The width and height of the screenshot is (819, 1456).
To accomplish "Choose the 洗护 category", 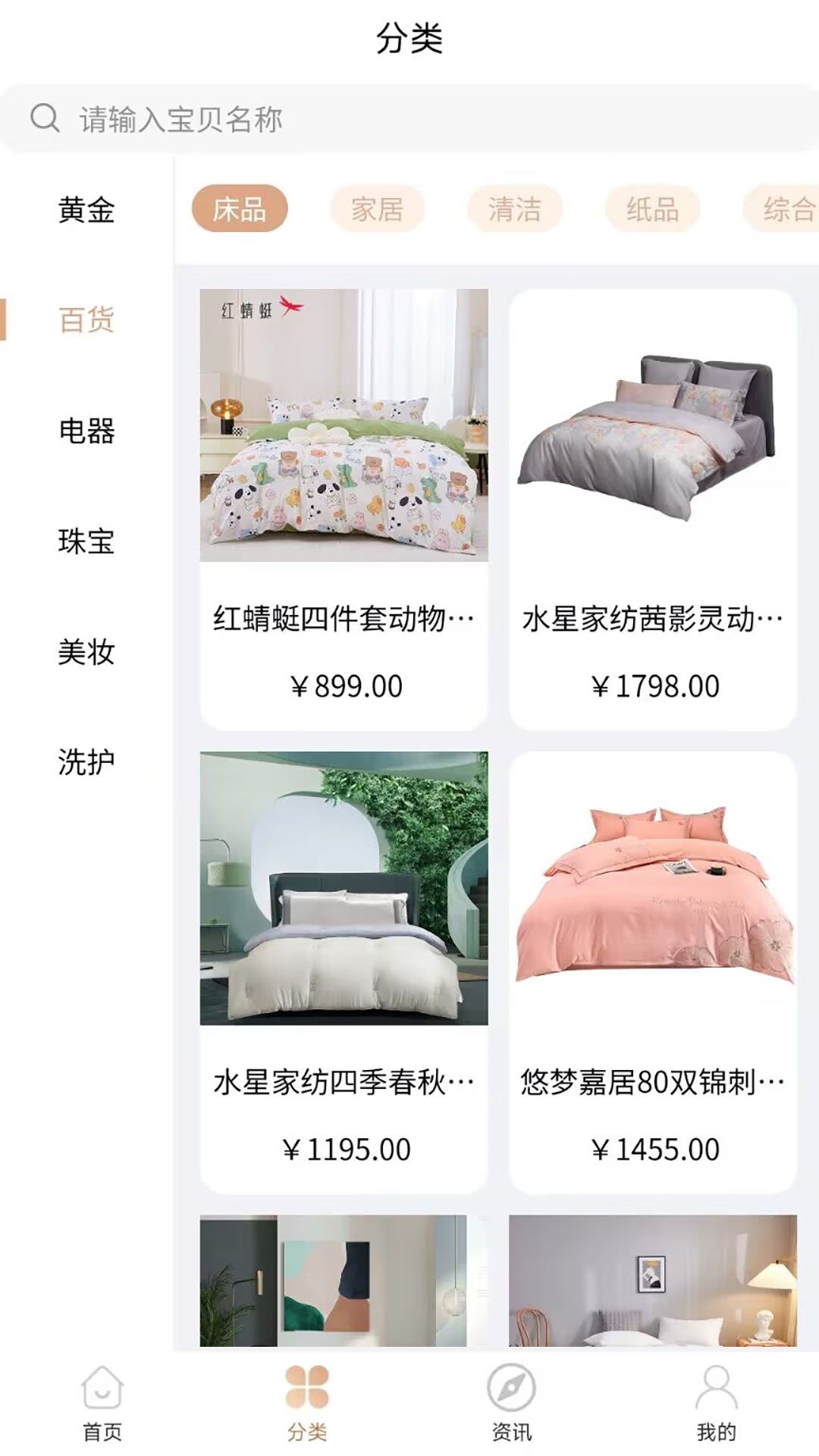I will pos(86,762).
